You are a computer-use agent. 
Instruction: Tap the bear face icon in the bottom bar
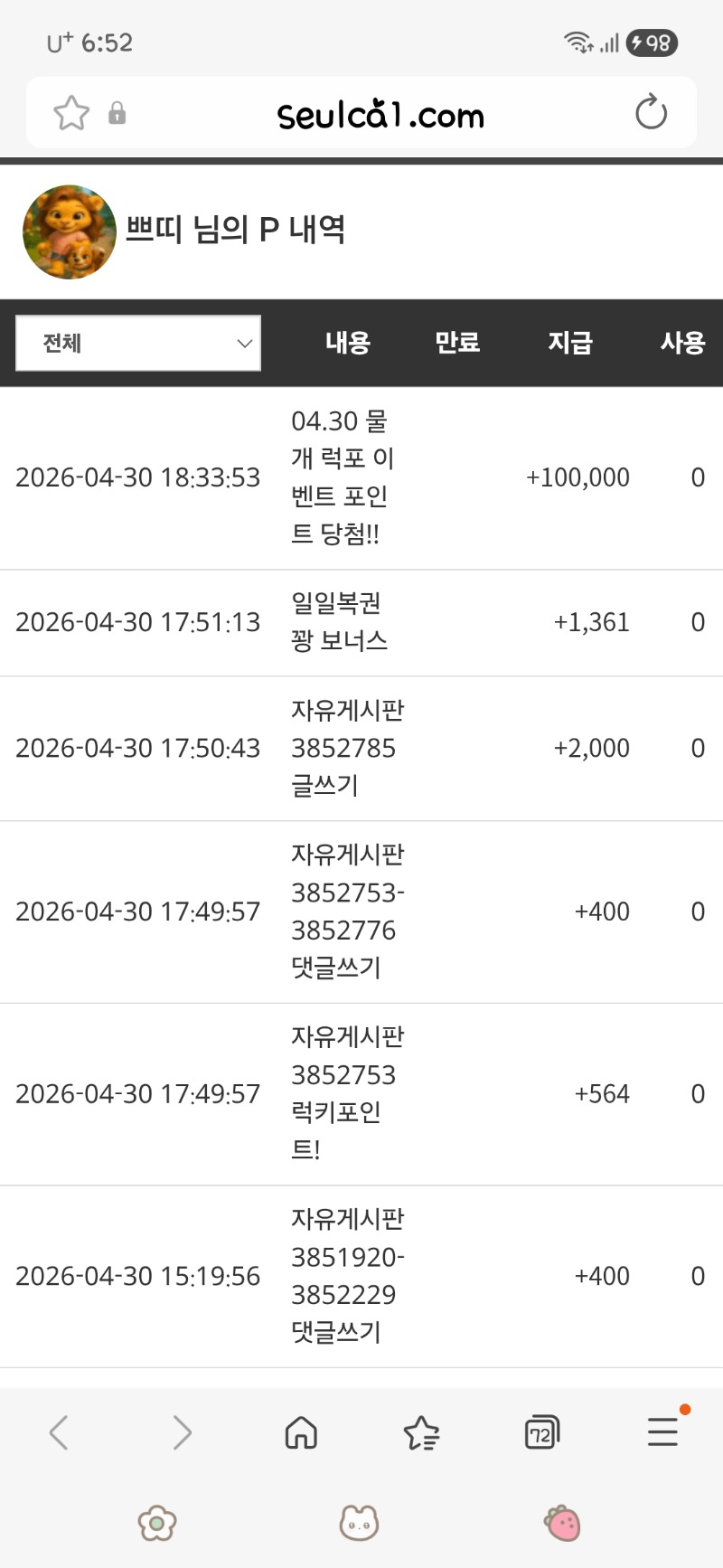point(359,1523)
